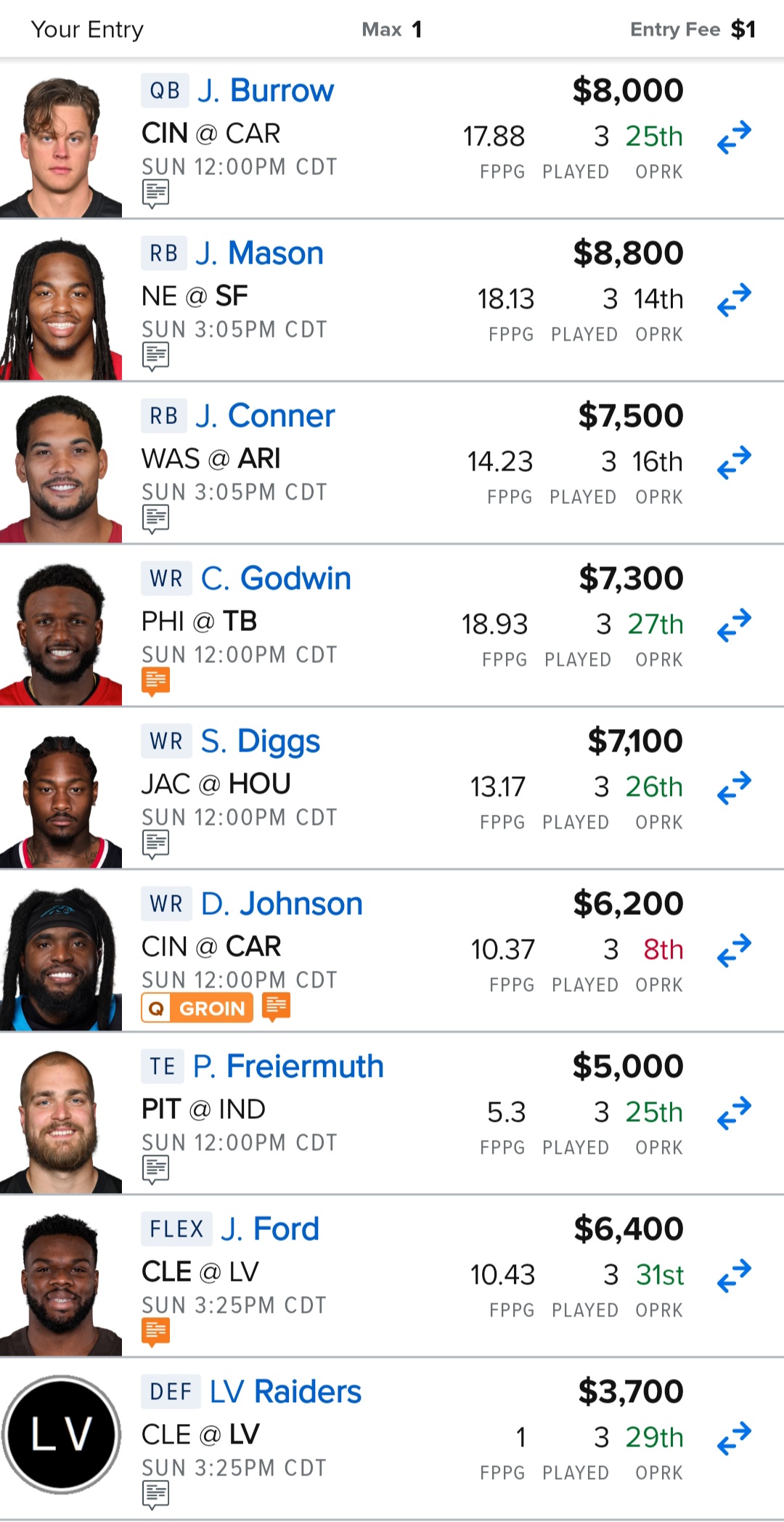
Task: Swap out J. Ford in FLEX
Action: tap(734, 1276)
